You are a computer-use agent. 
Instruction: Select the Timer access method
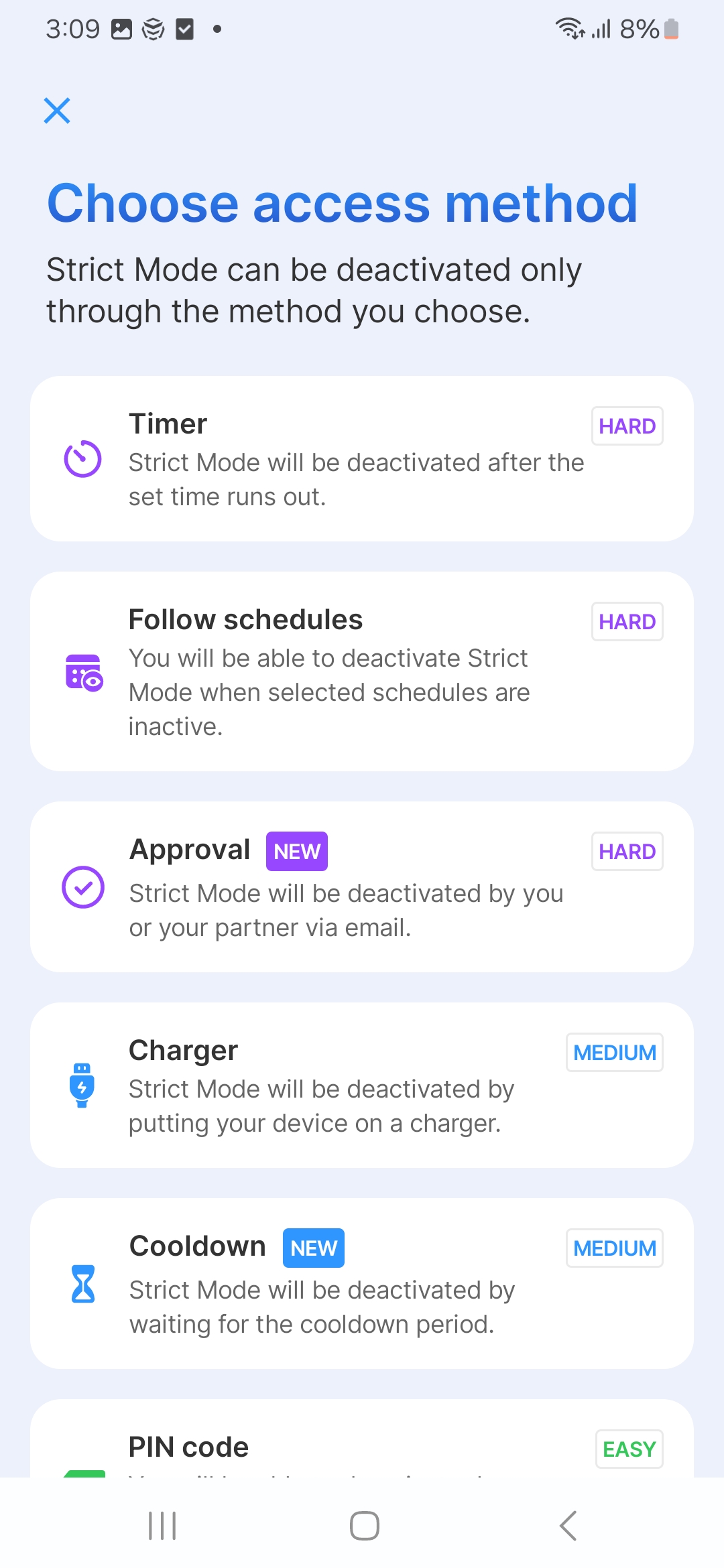coord(362,459)
